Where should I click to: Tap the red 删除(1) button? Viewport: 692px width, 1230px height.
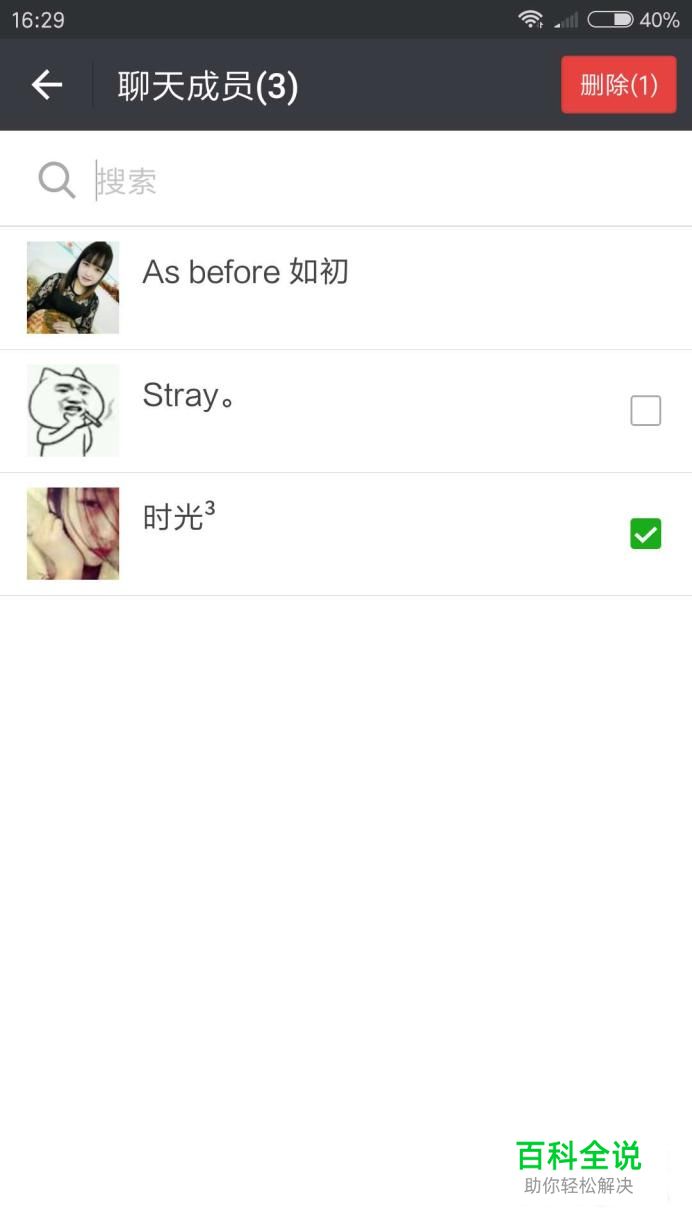point(618,85)
